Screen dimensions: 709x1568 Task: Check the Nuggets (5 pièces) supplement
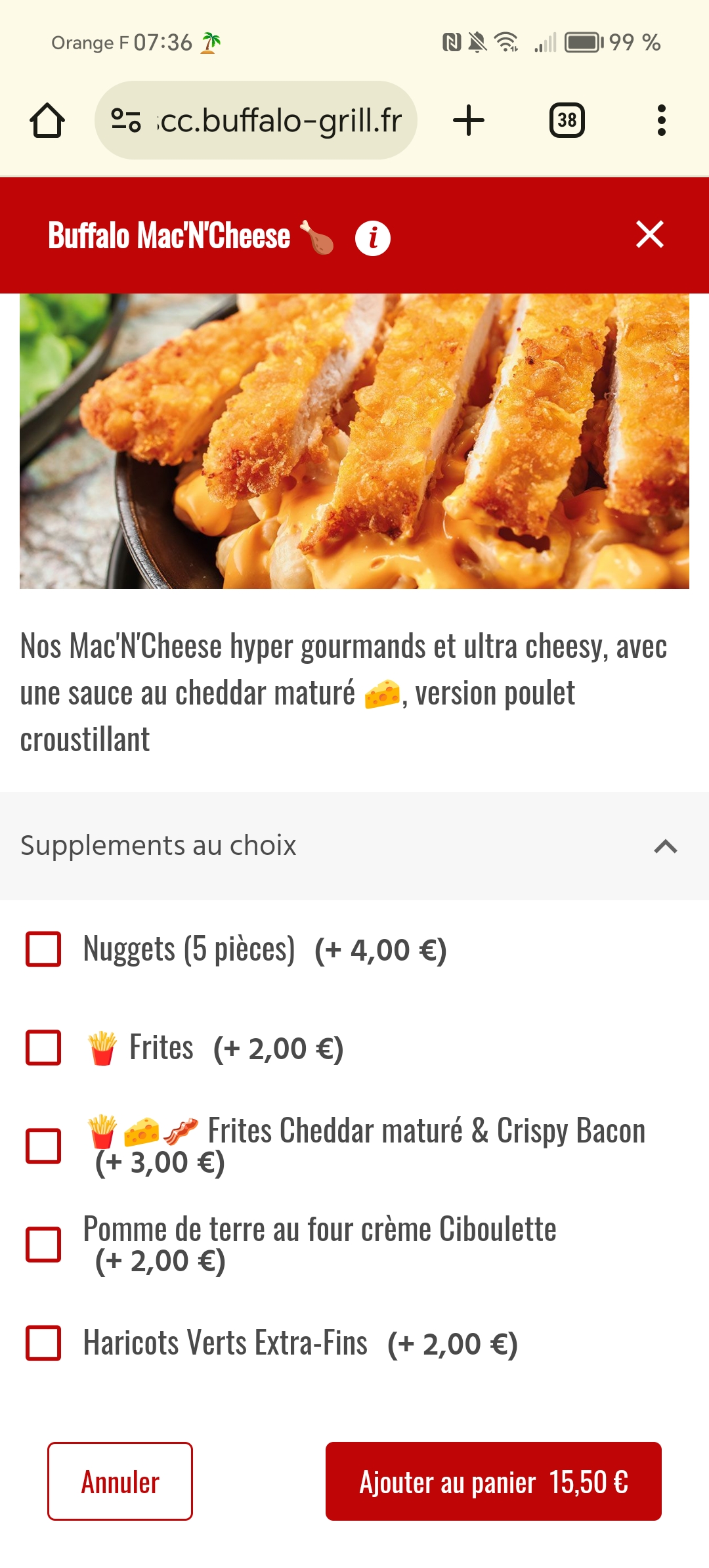click(x=44, y=949)
